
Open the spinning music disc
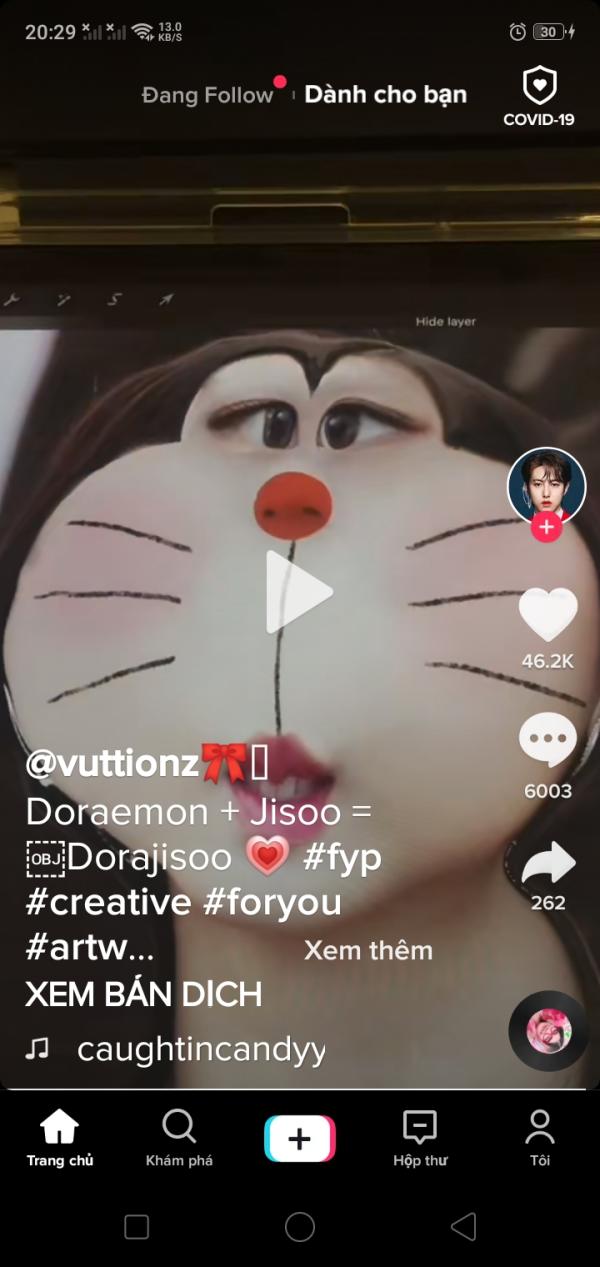[548, 1031]
